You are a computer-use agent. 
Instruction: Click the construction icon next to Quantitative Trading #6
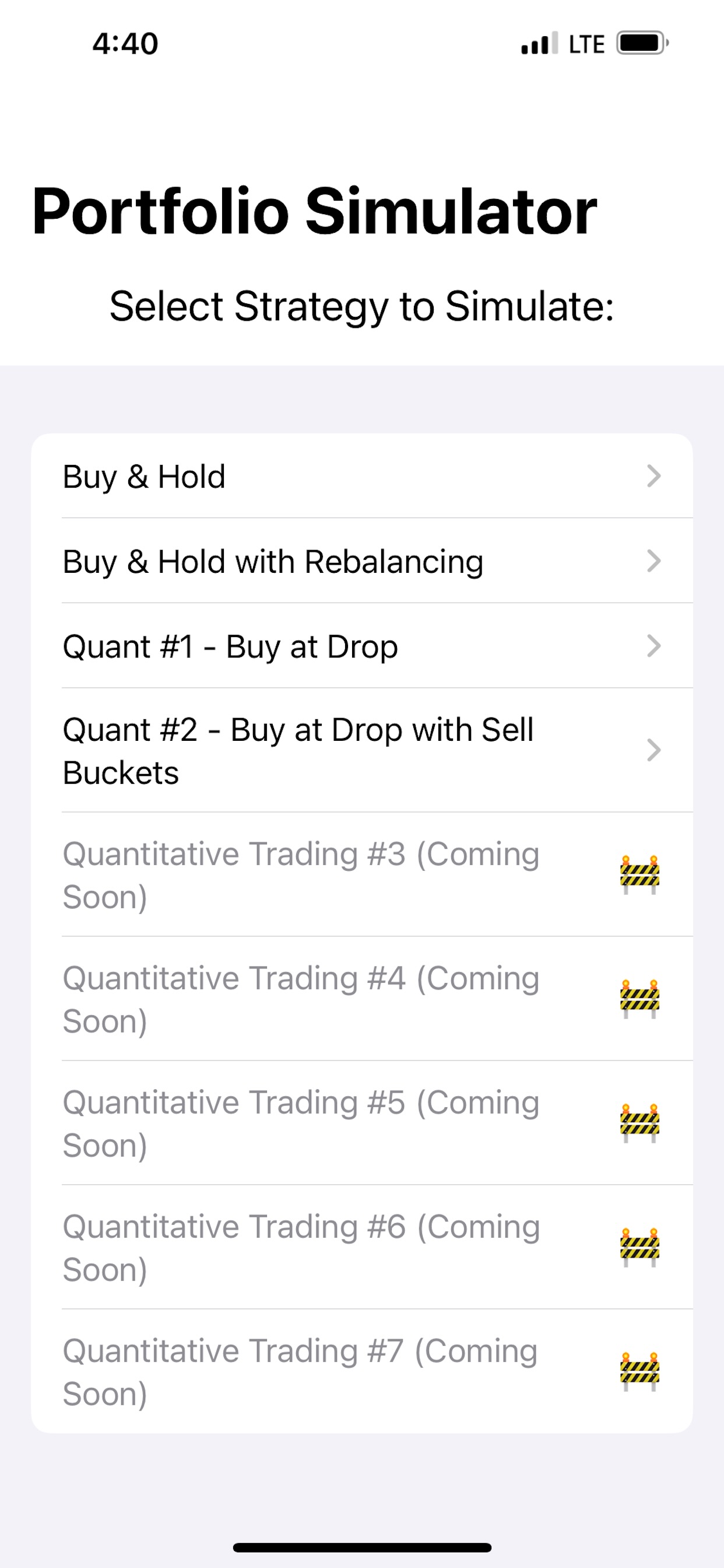click(x=639, y=1247)
